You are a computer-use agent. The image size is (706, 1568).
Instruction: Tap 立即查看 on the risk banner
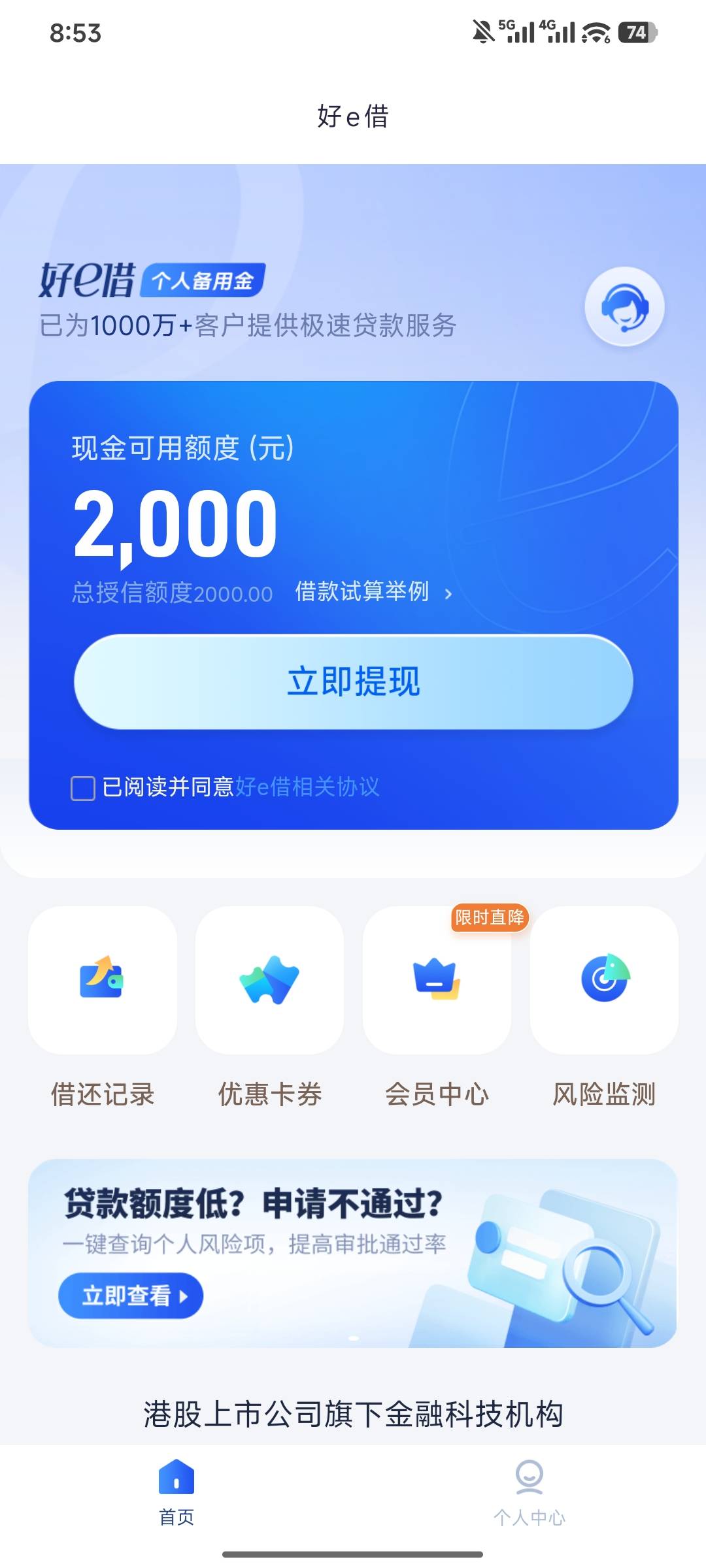[131, 1296]
